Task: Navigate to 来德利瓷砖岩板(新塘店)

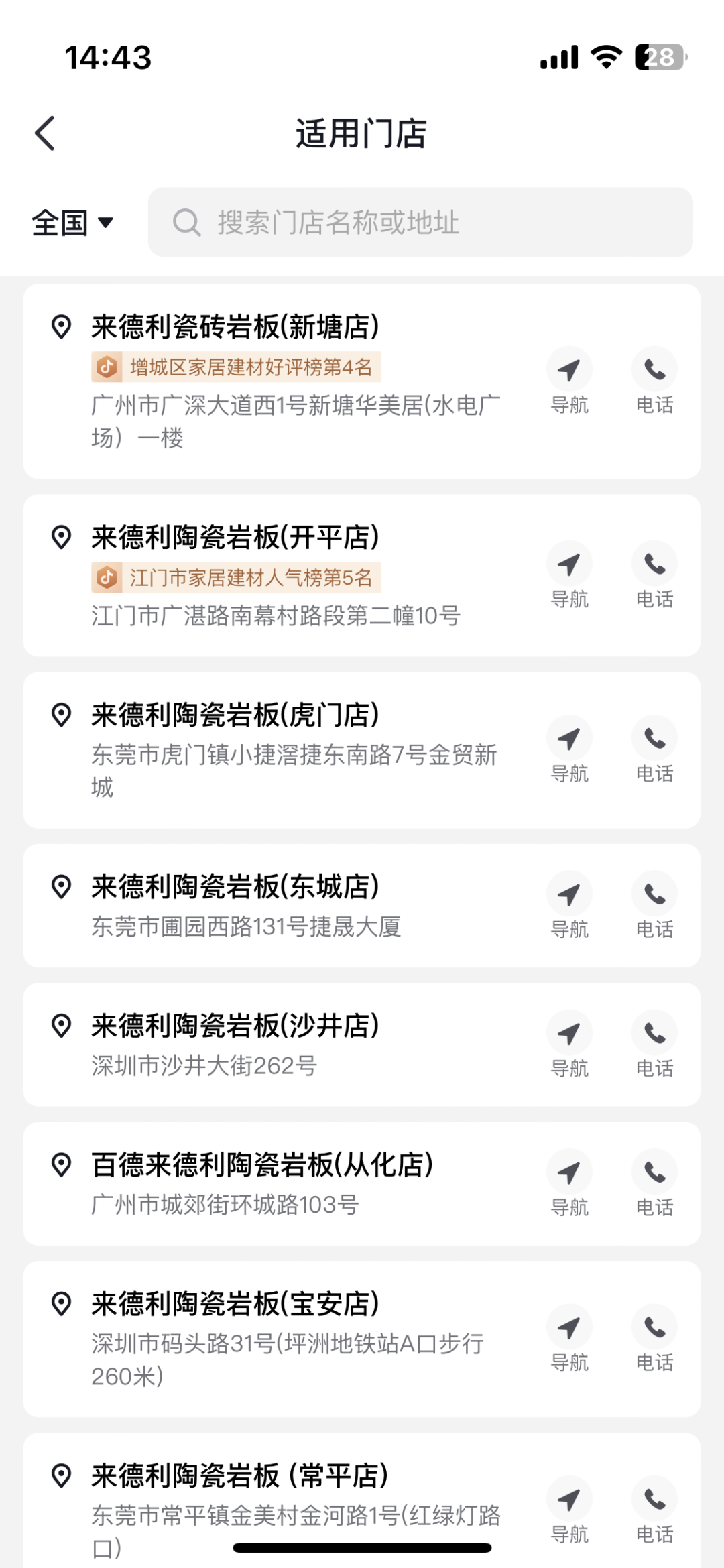Action: point(569,380)
